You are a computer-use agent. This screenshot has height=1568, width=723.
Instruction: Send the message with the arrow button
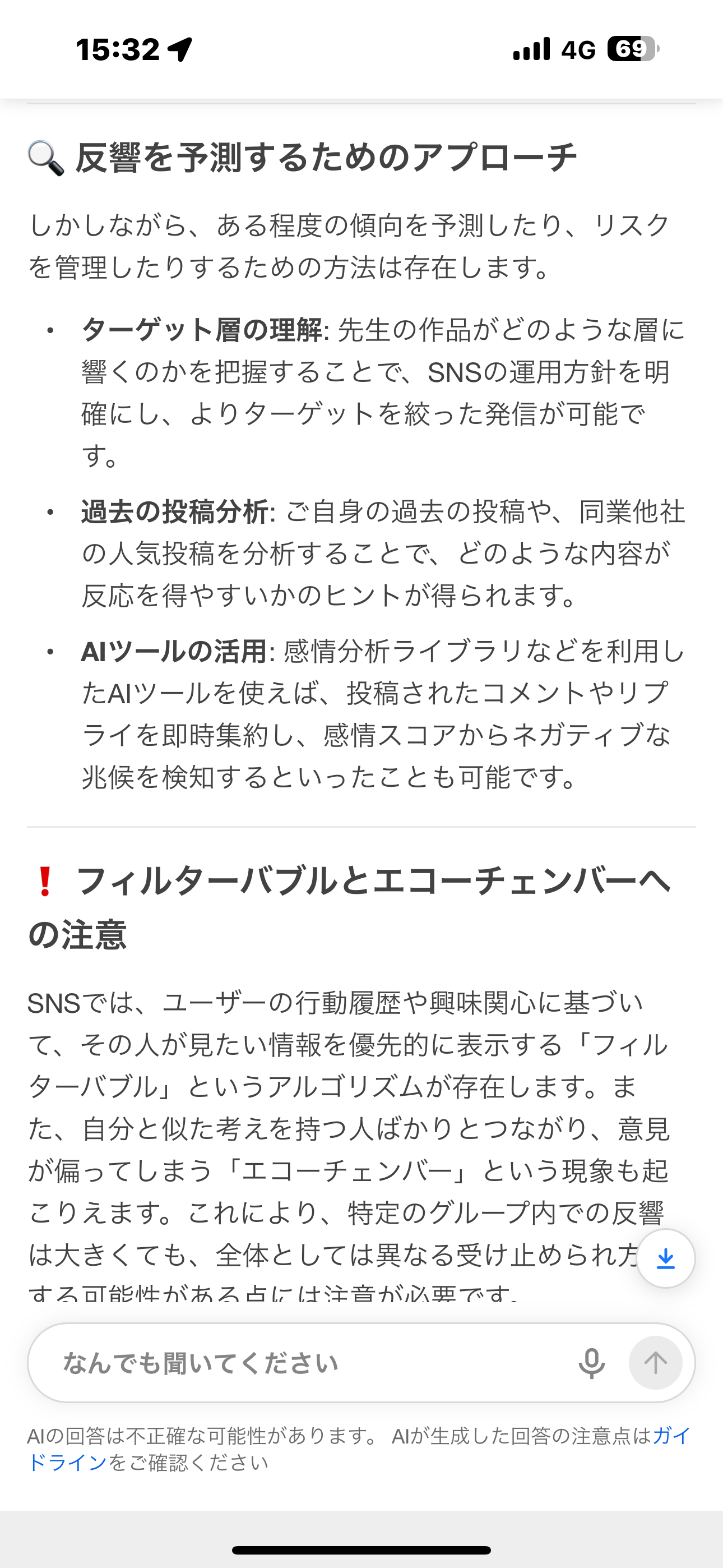coord(655,1363)
